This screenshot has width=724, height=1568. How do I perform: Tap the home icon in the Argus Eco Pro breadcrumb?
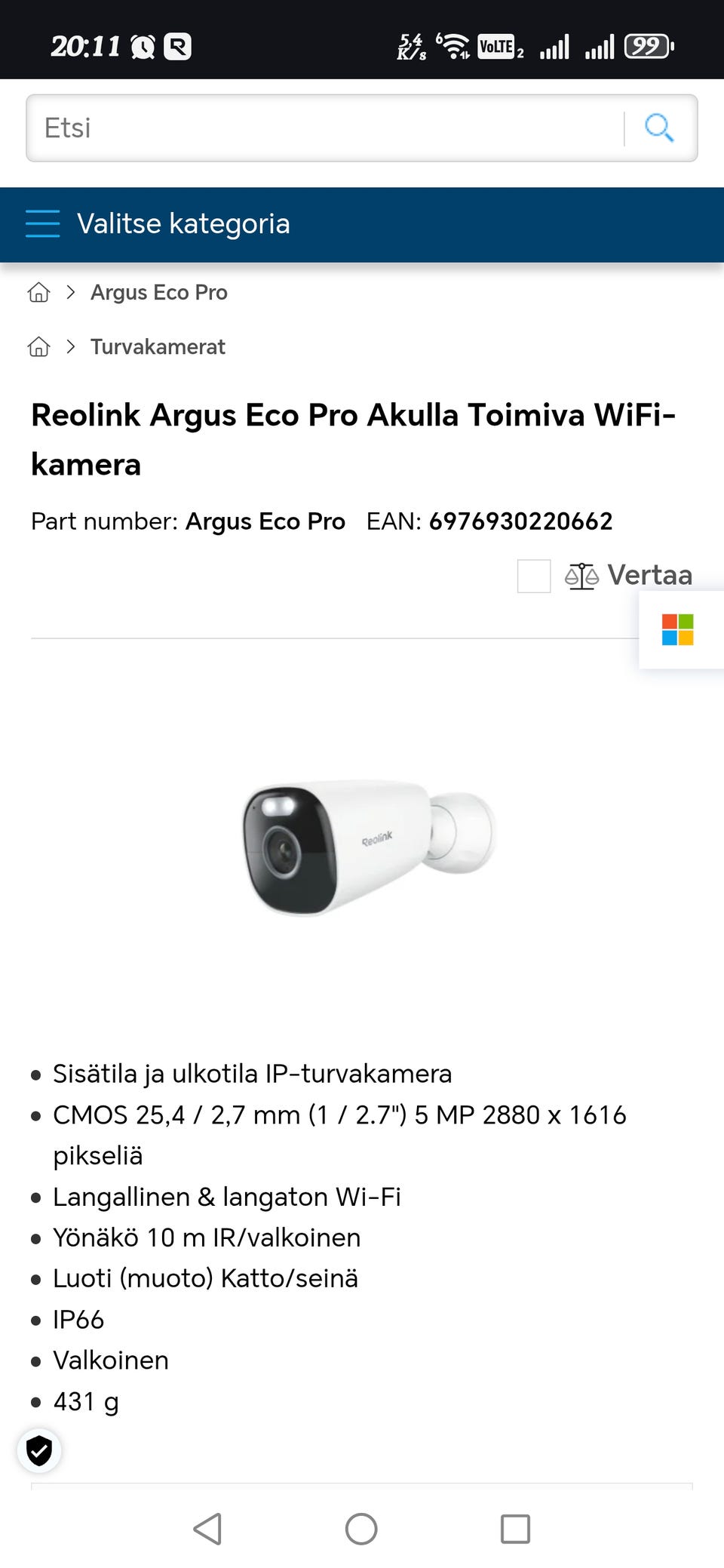38,292
